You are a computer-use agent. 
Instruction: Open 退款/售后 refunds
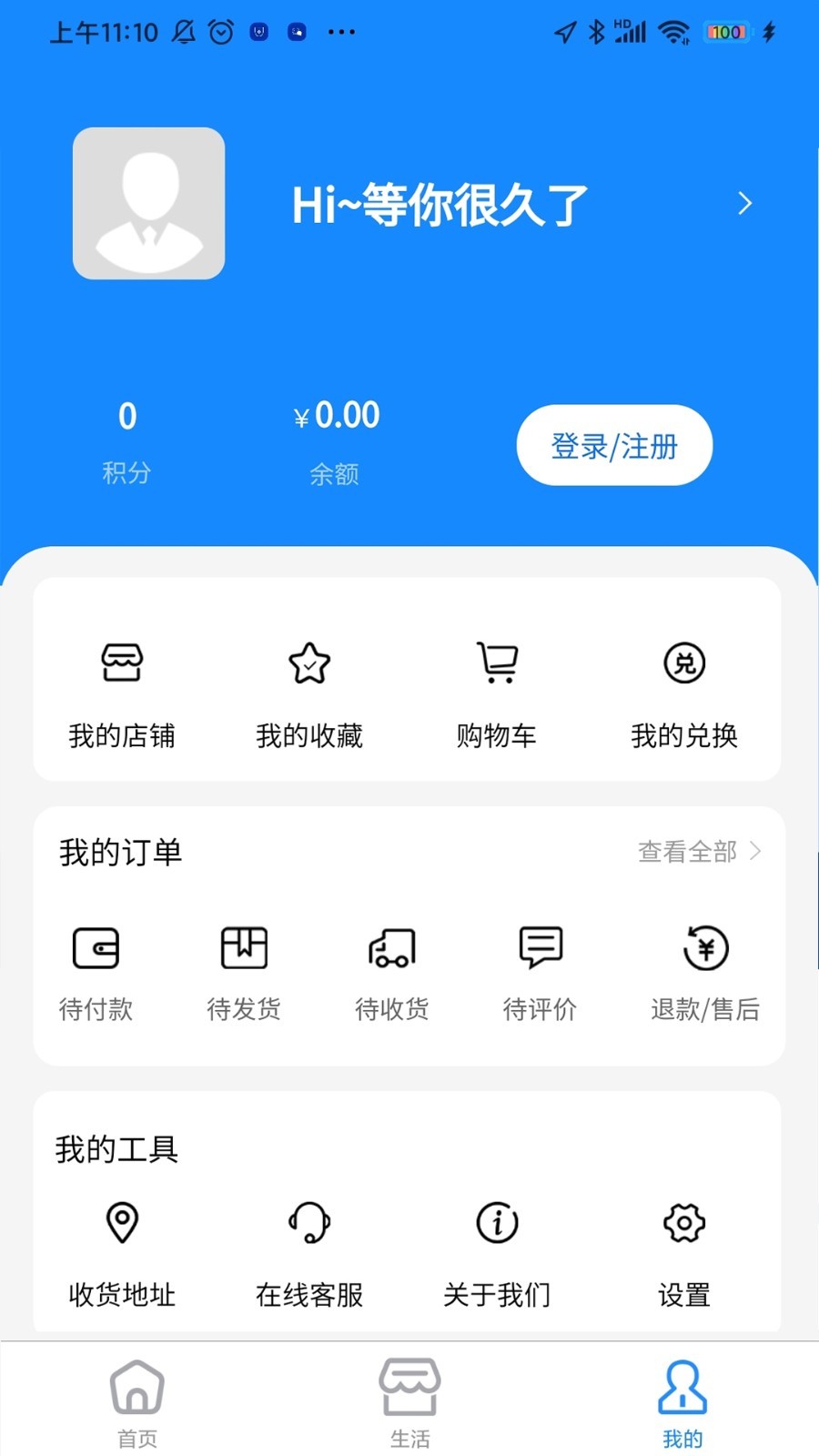(705, 974)
